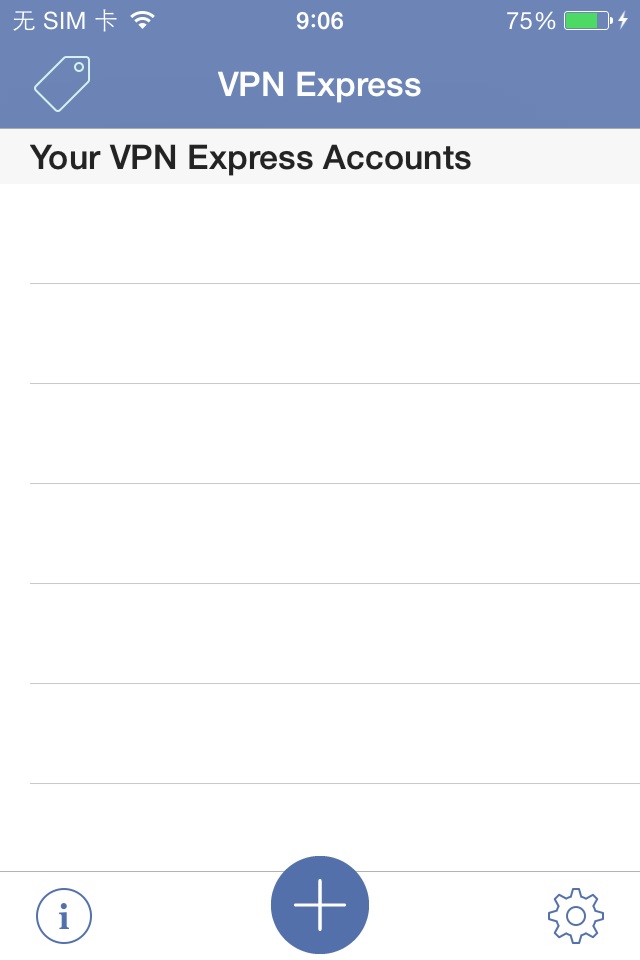640x960 pixels.
Task: Add a new VPN Express account
Action: coord(320,905)
